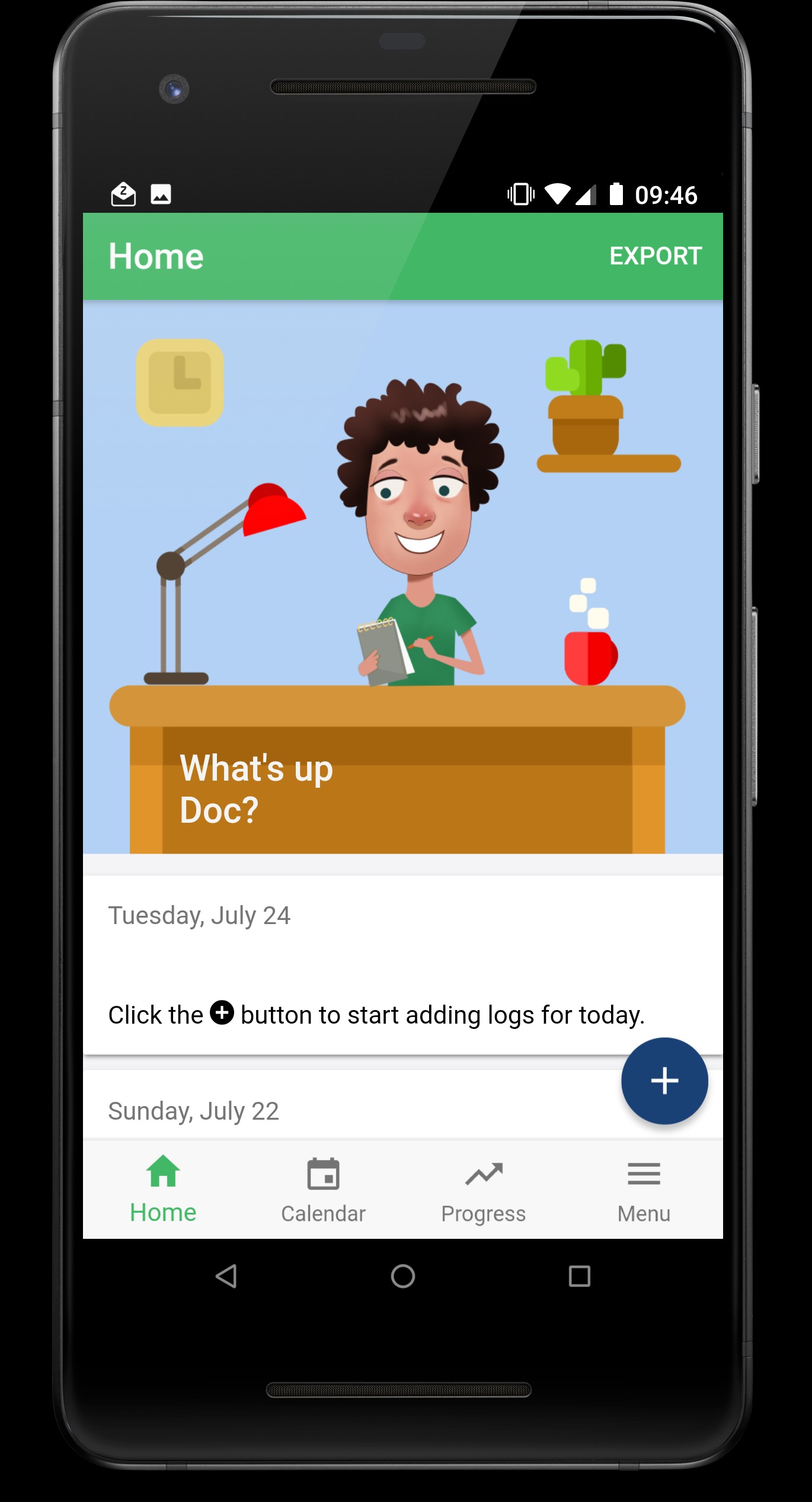Go back using the system back button
812x1502 pixels.
[226, 1276]
